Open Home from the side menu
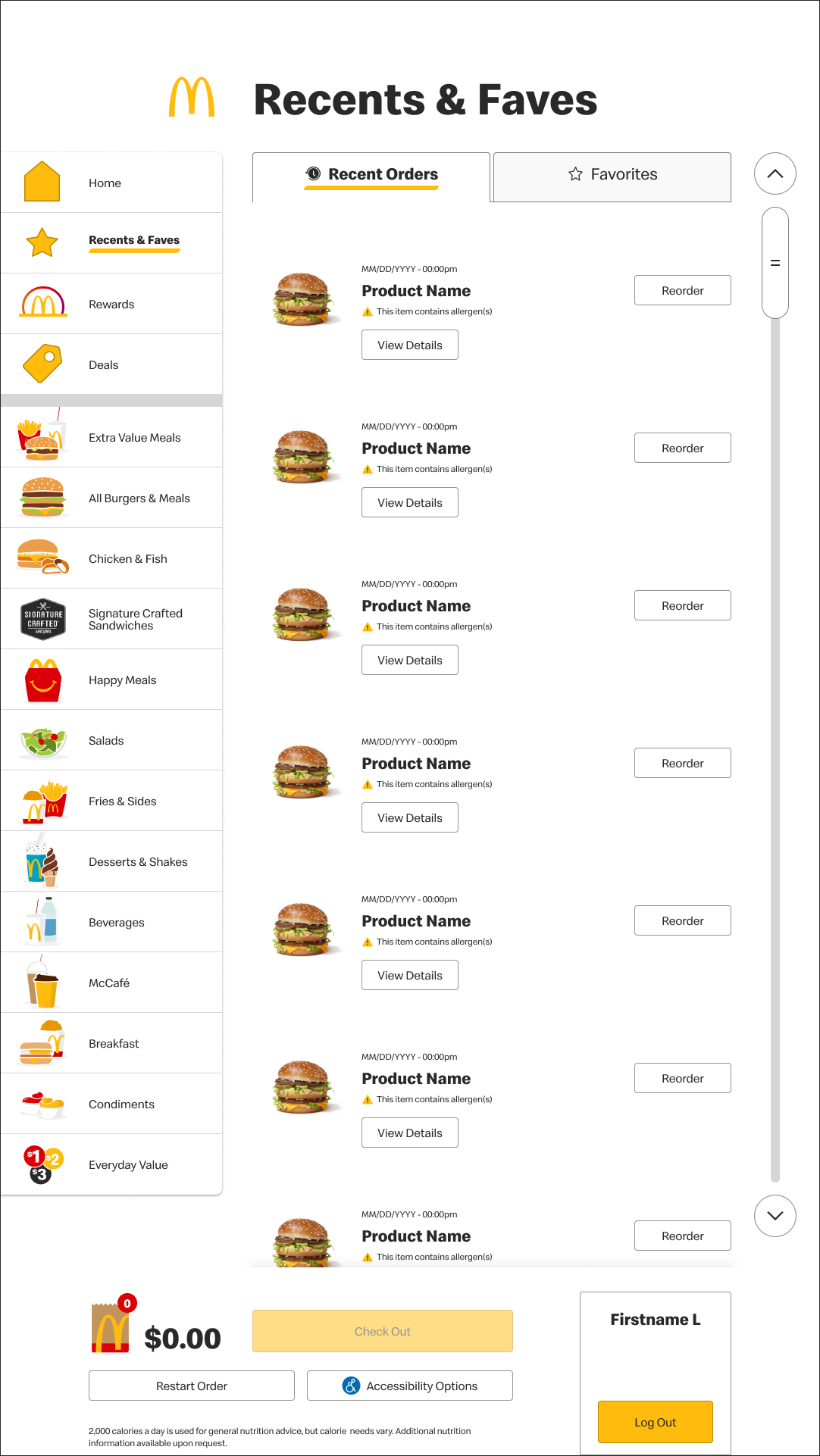820x1456 pixels. pyautogui.click(x=111, y=183)
